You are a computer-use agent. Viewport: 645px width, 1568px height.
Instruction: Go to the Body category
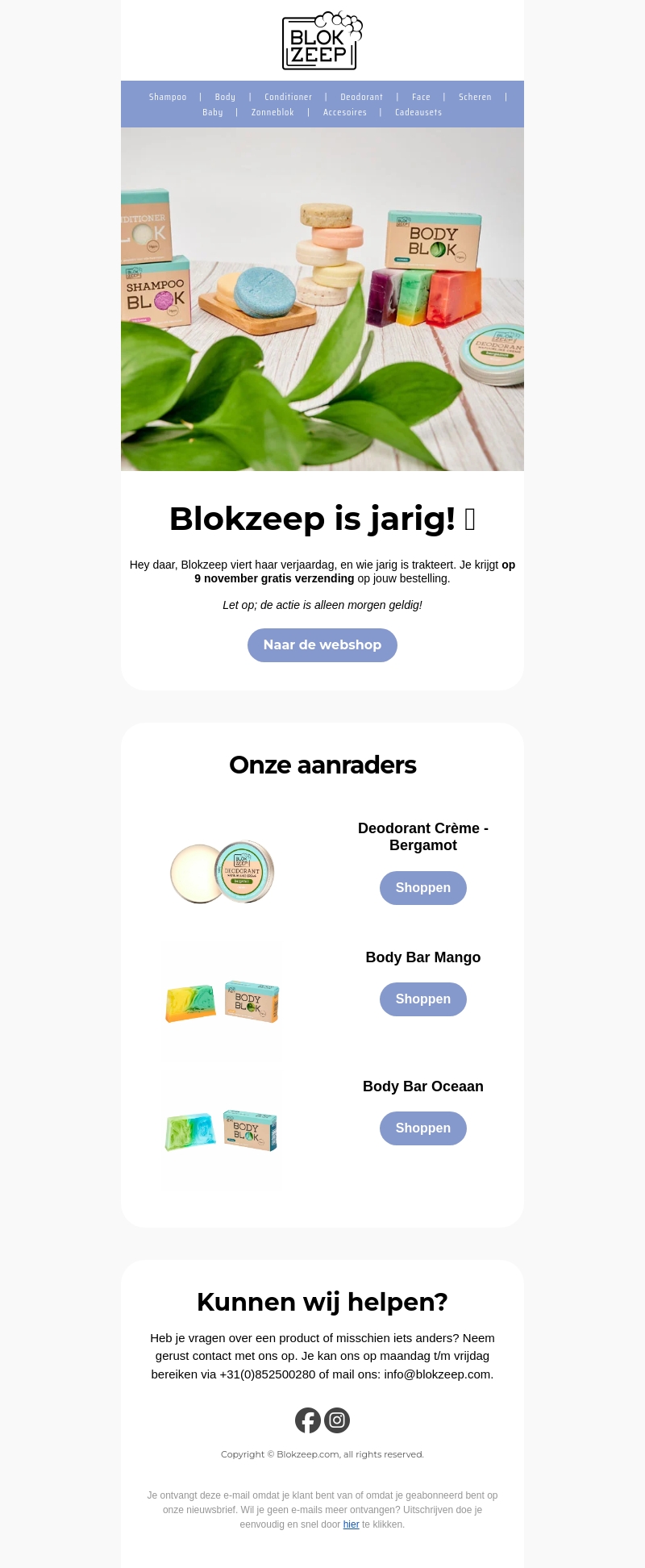(225, 97)
